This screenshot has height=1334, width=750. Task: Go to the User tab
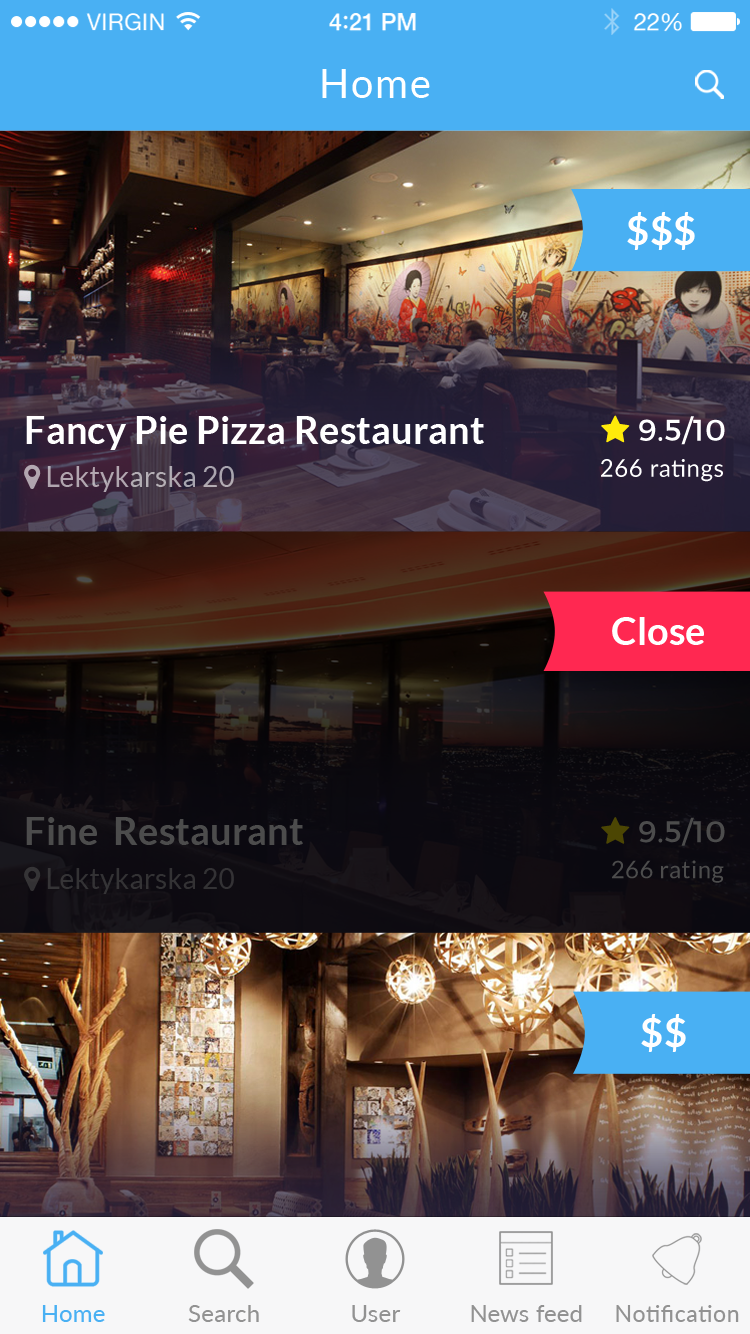[x=375, y=1276]
